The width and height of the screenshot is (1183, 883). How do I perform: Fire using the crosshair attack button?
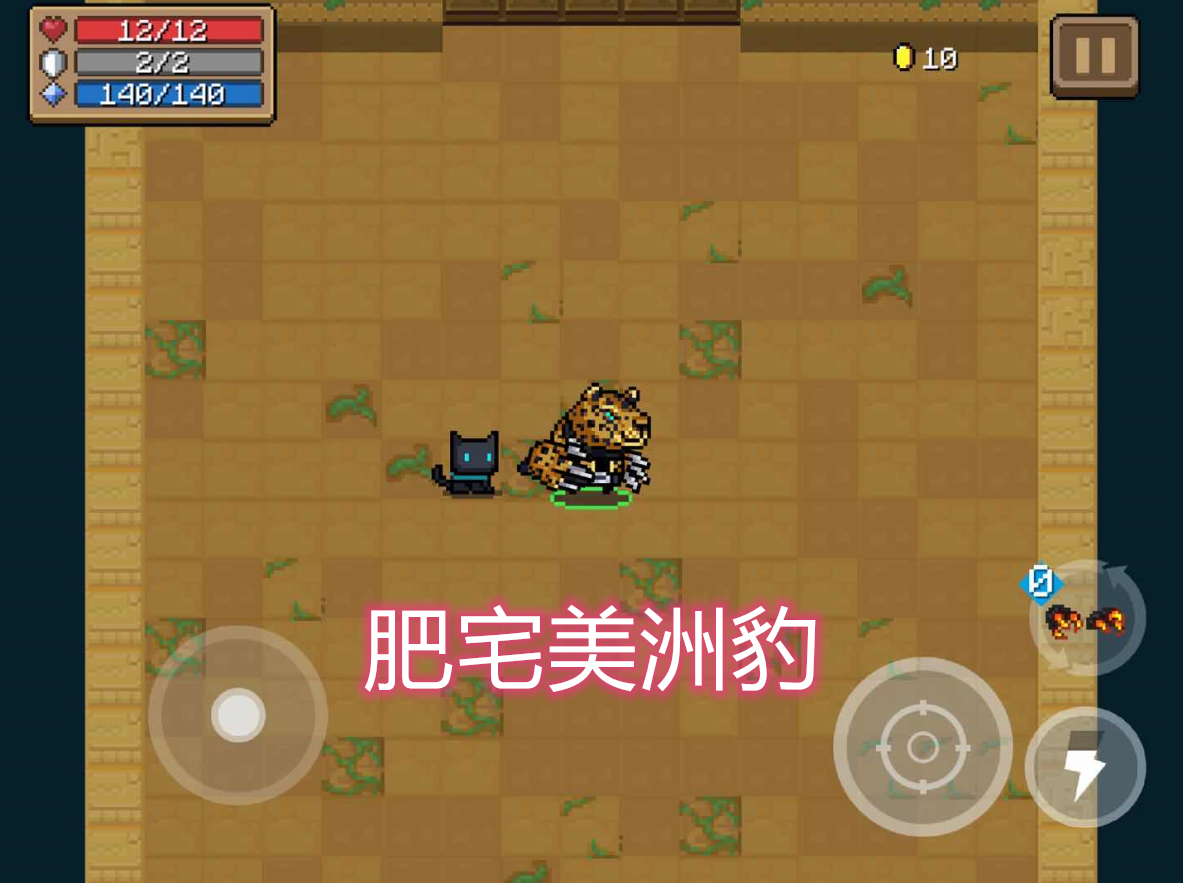click(922, 747)
